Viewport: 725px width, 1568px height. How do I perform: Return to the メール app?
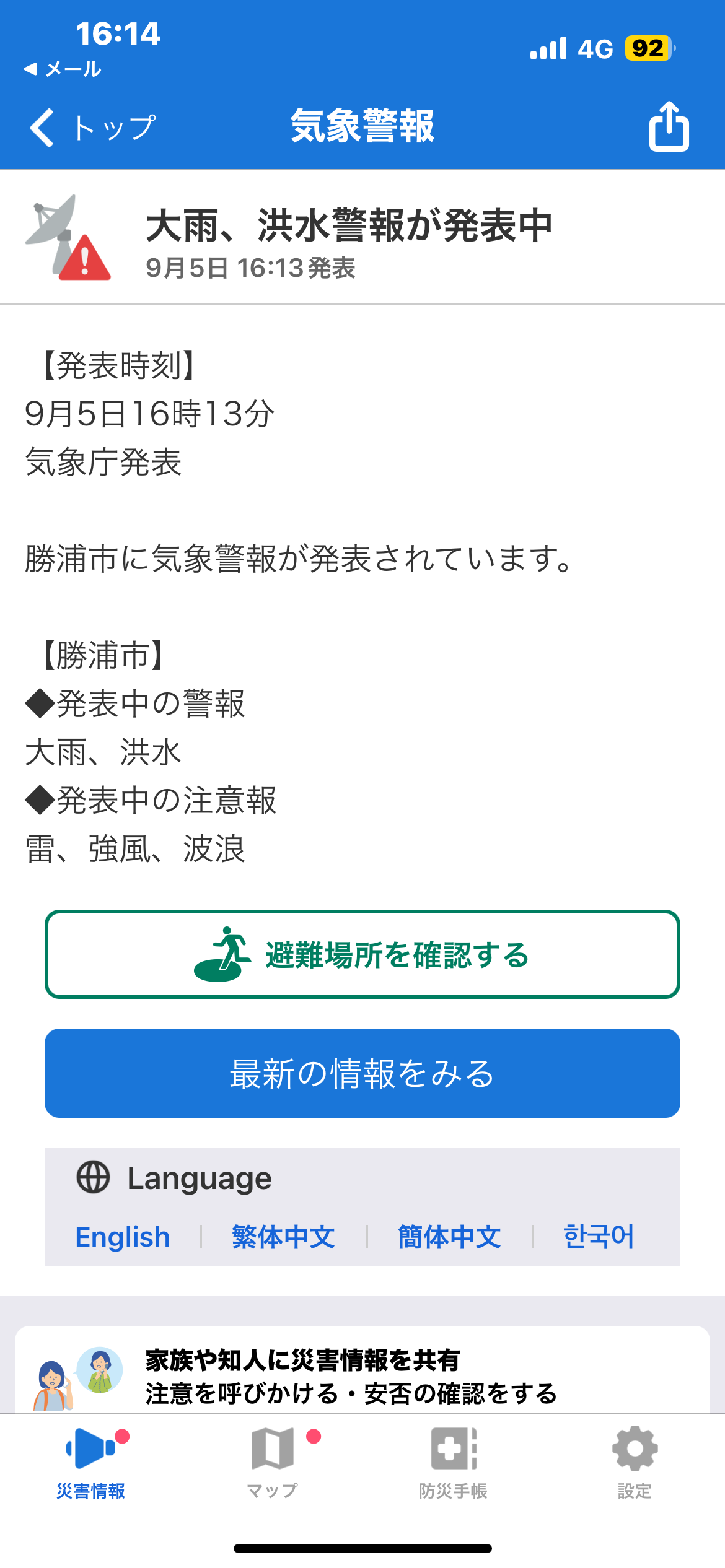pyautogui.click(x=63, y=69)
